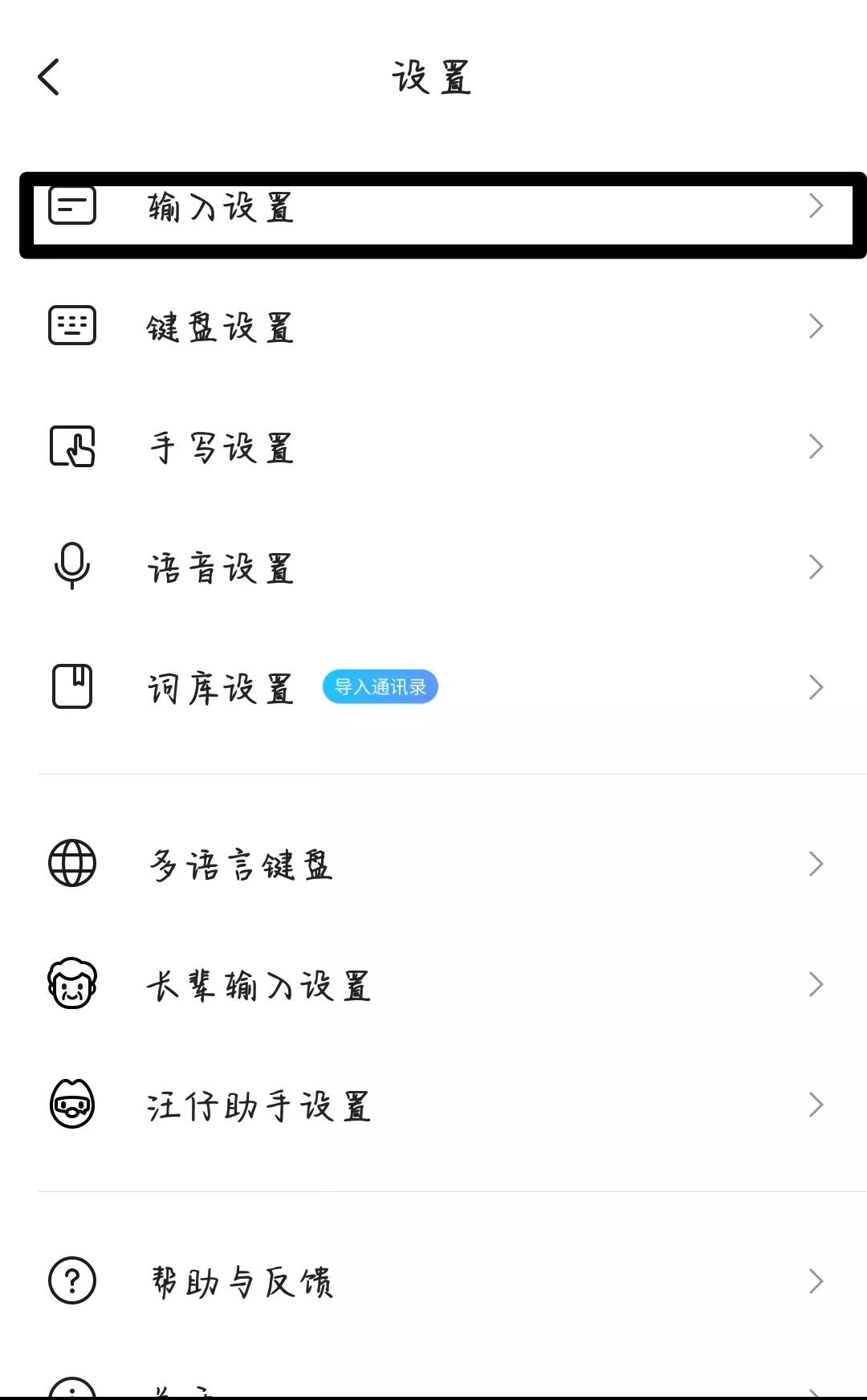Click the globe icon for 多语言键盘
Viewport: 867px width, 1400px height.
[71, 864]
